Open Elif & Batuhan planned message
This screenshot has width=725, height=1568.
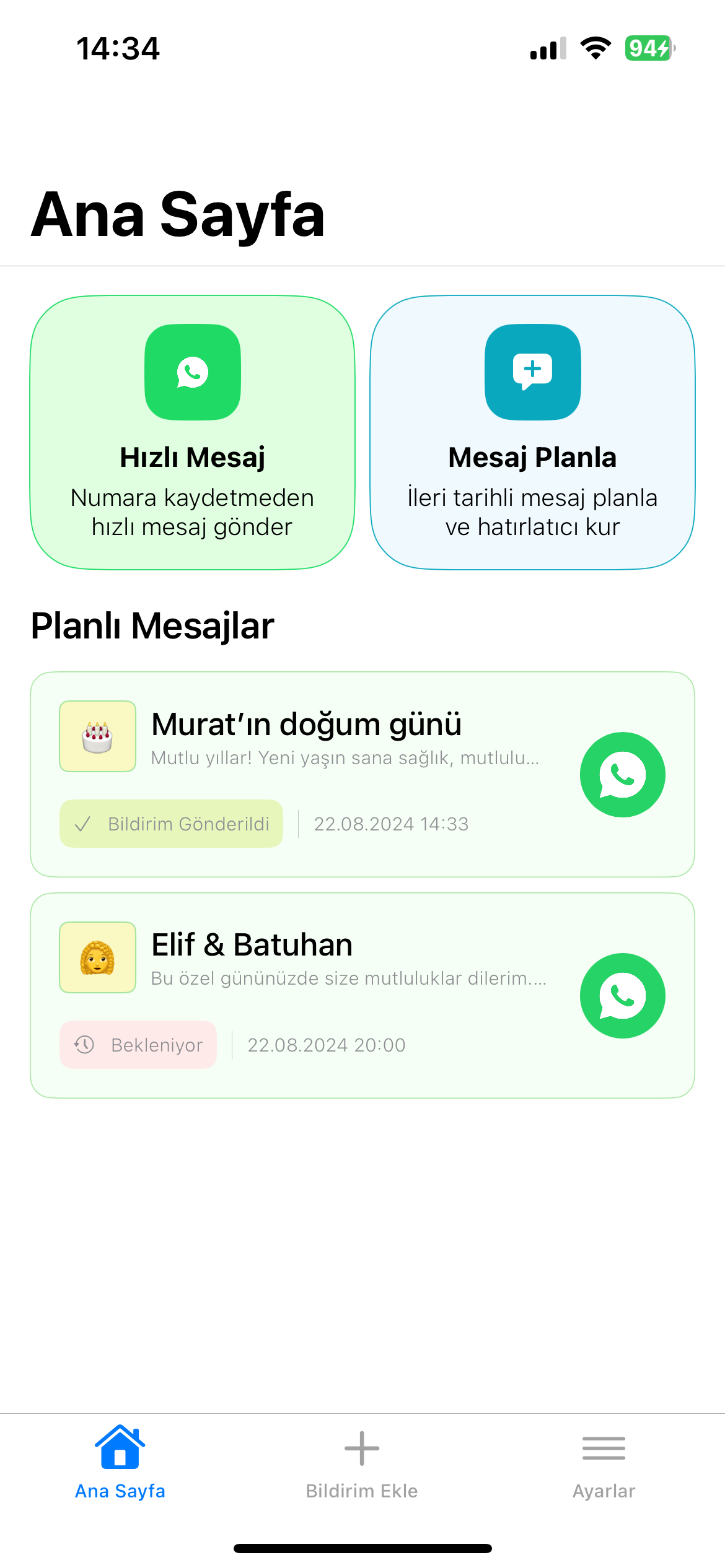pos(252,946)
